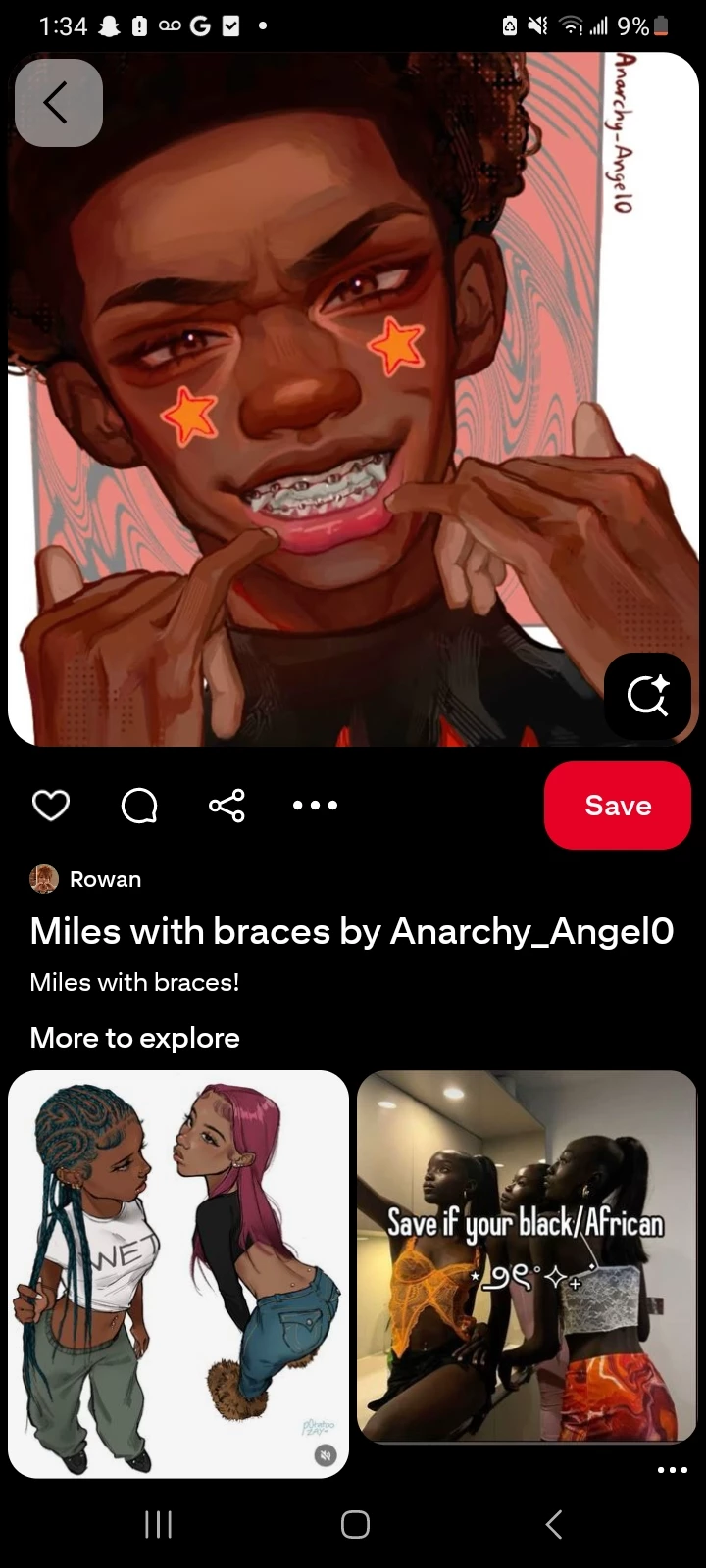Open the system recent apps view
The height and width of the screenshot is (1568, 706).
pos(158,1524)
